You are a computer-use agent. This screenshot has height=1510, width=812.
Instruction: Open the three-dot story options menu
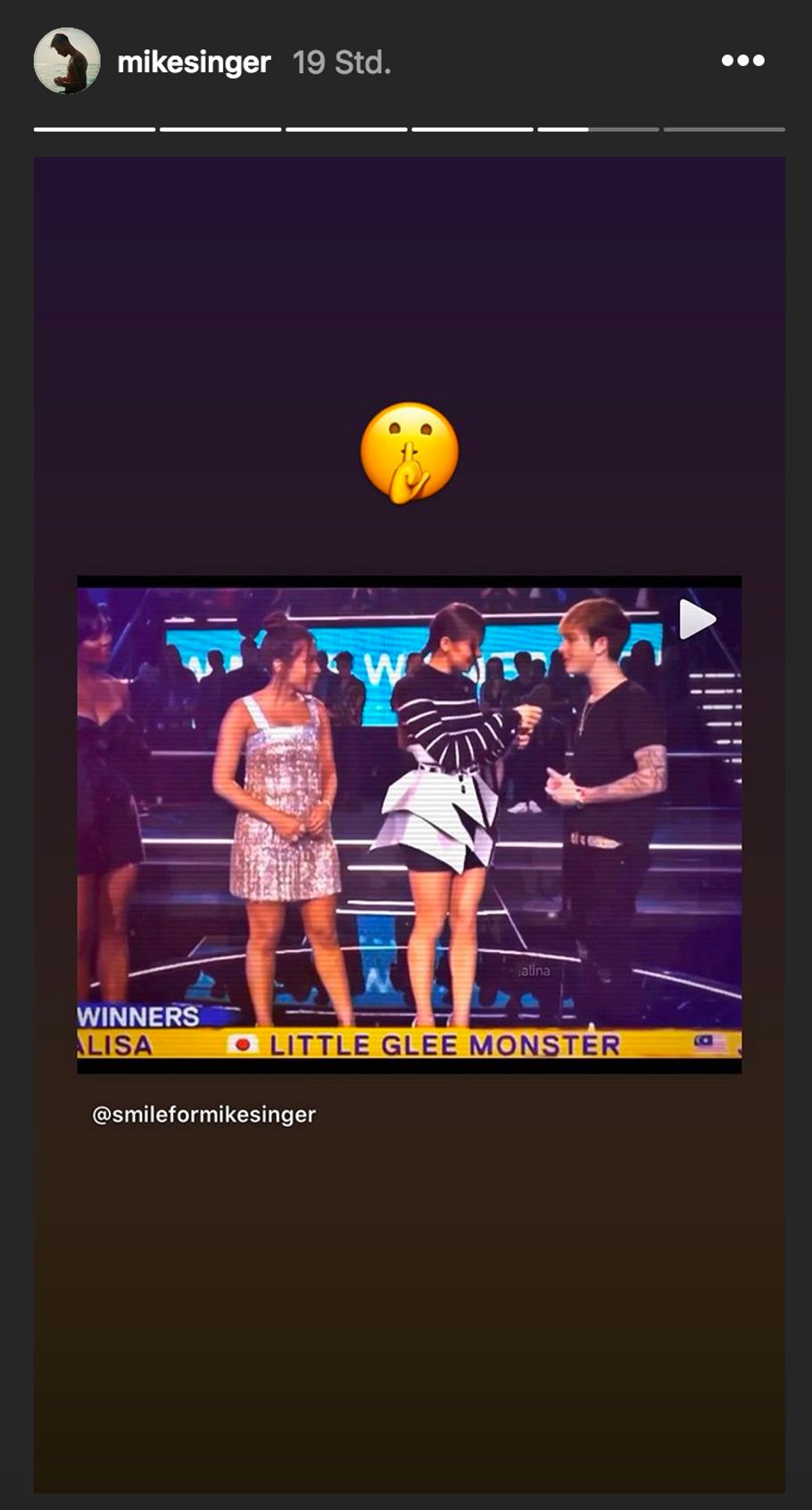742,61
